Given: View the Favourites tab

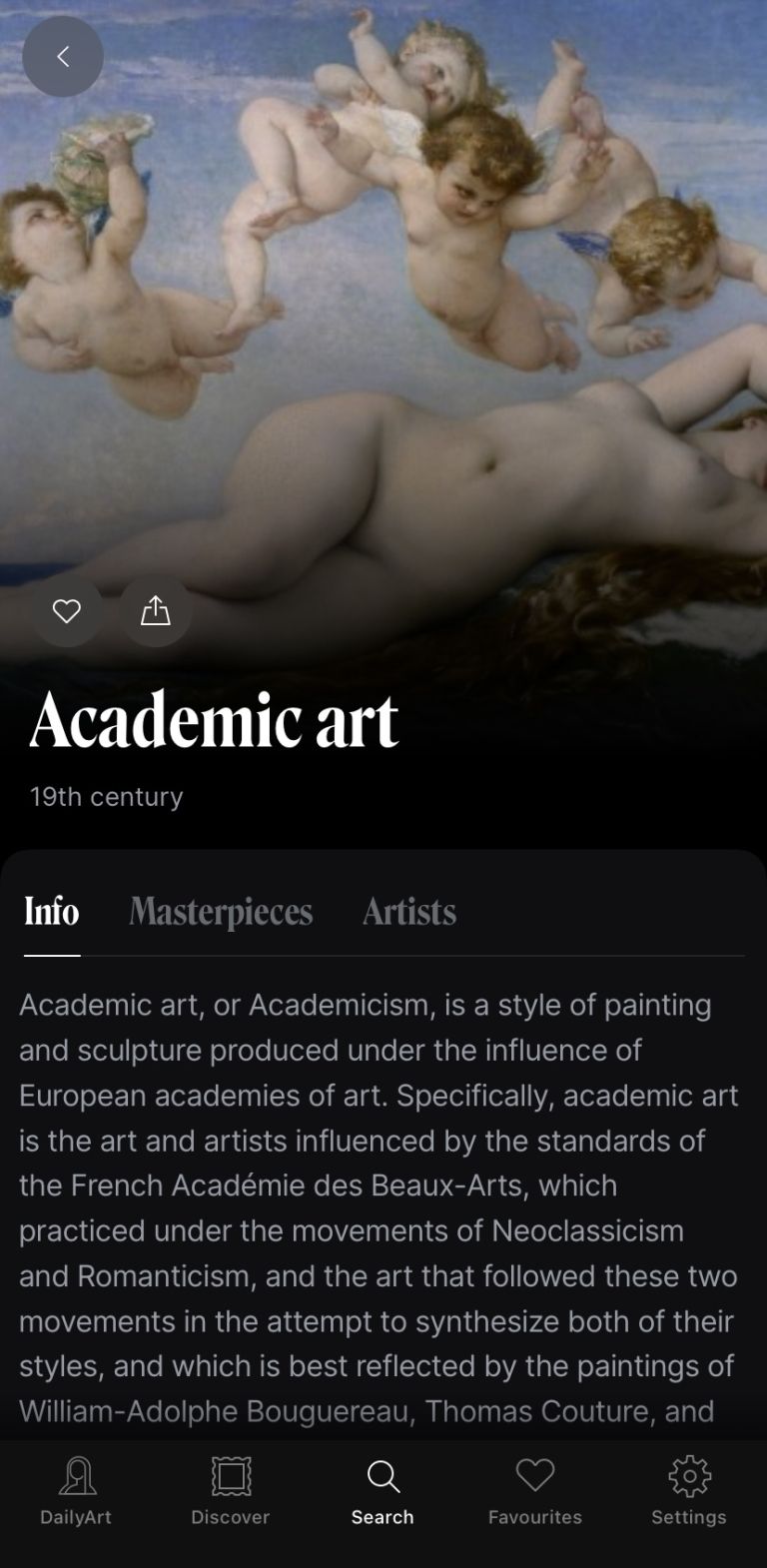Looking at the screenshot, I should point(535,1491).
